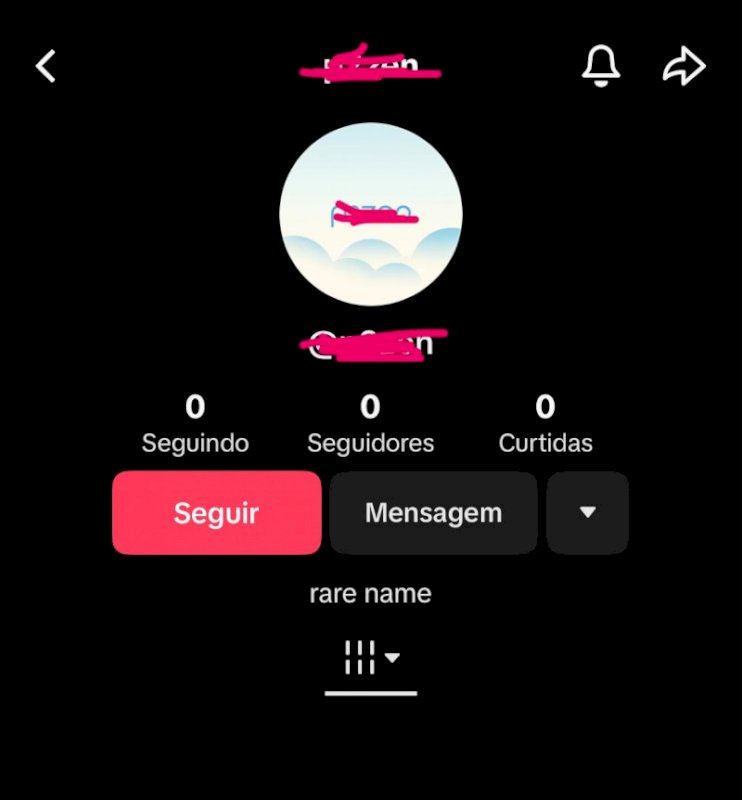
Task: Open the username at top of screen
Action: coord(371,65)
